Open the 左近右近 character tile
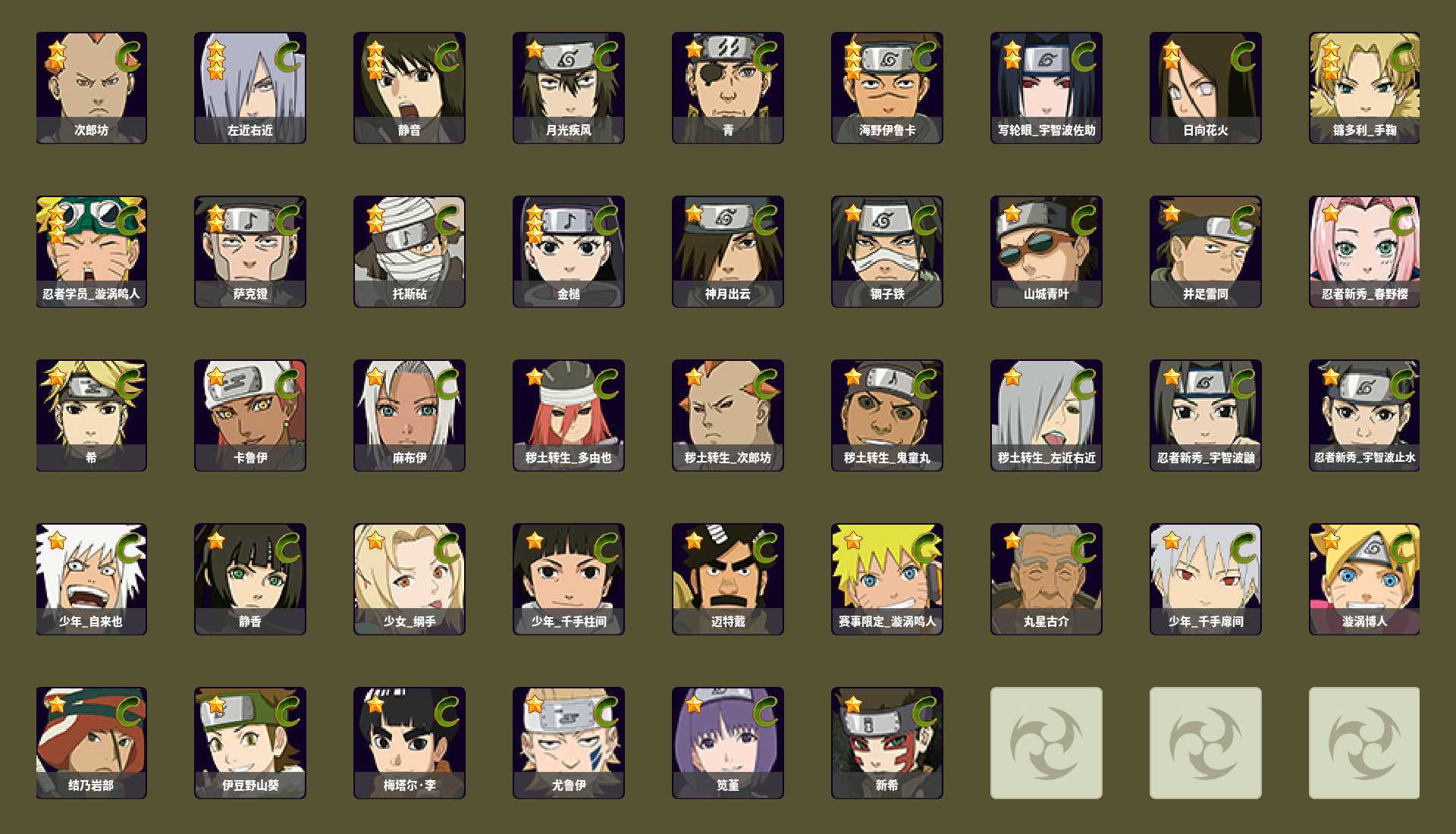 pos(250,87)
